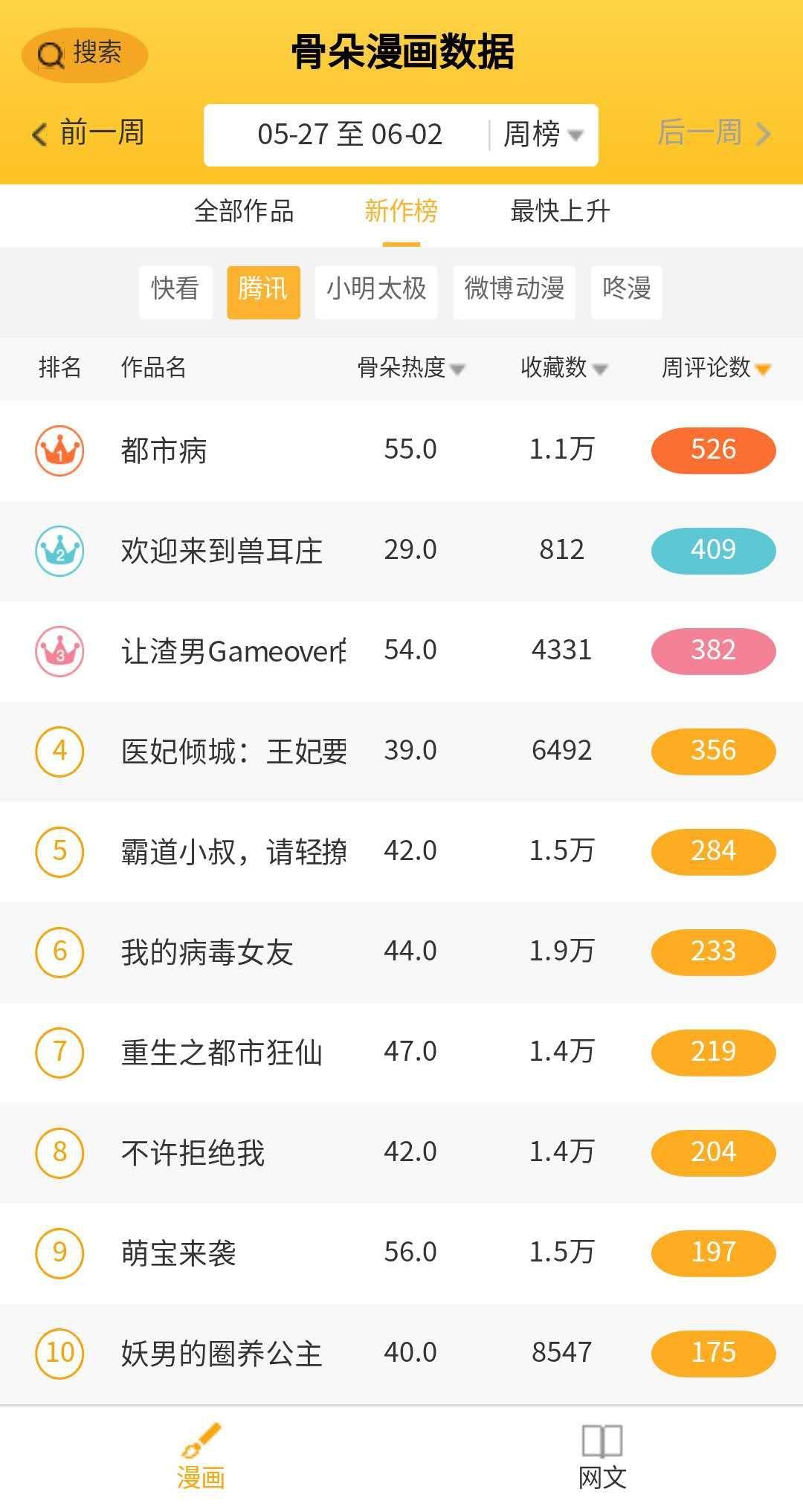Screen dimensions: 803x1512
Task: Select the 漫画 bottom tab
Action: point(201,1458)
